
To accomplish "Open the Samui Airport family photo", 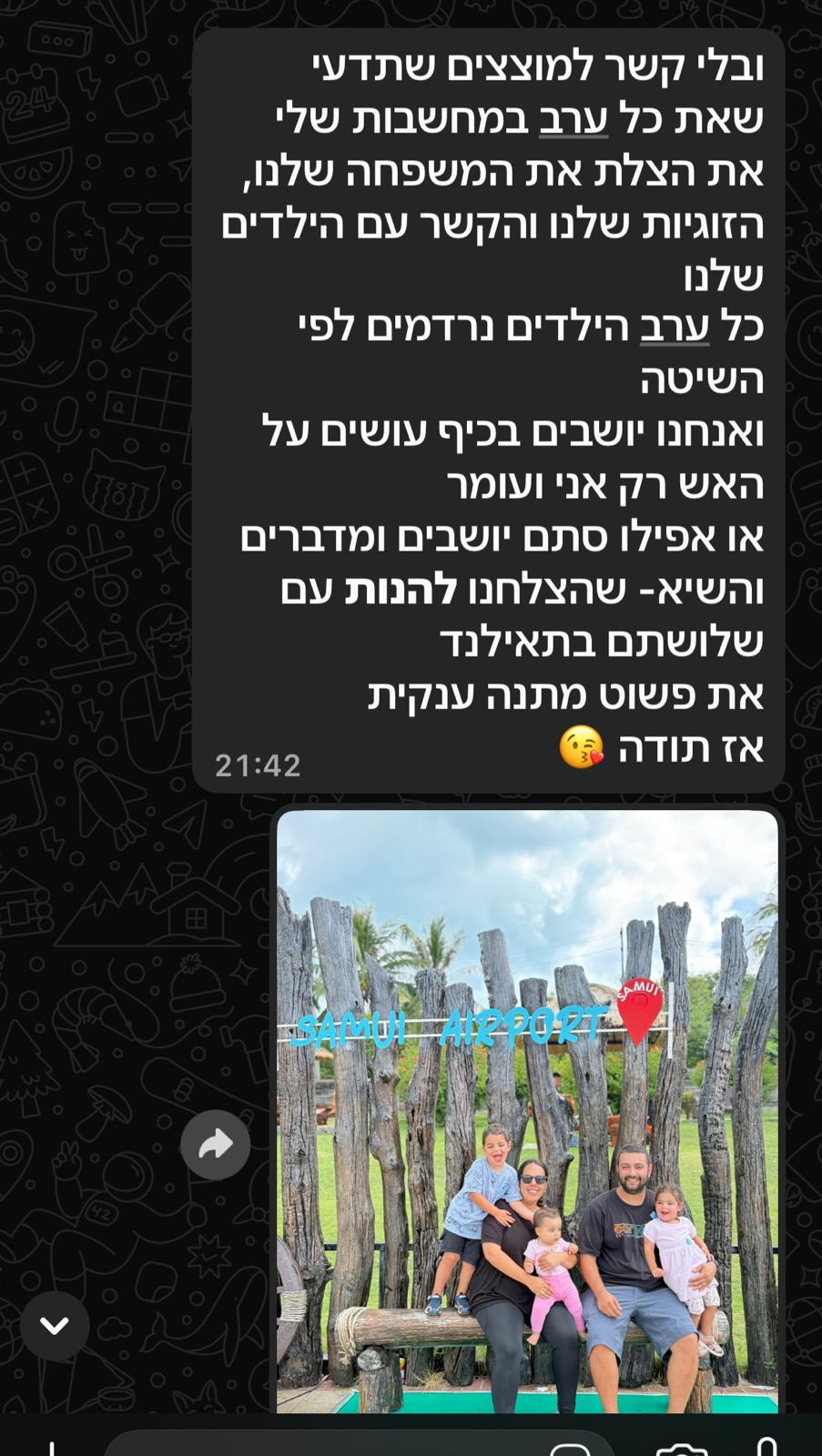I will pyautogui.click(x=527, y=1110).
